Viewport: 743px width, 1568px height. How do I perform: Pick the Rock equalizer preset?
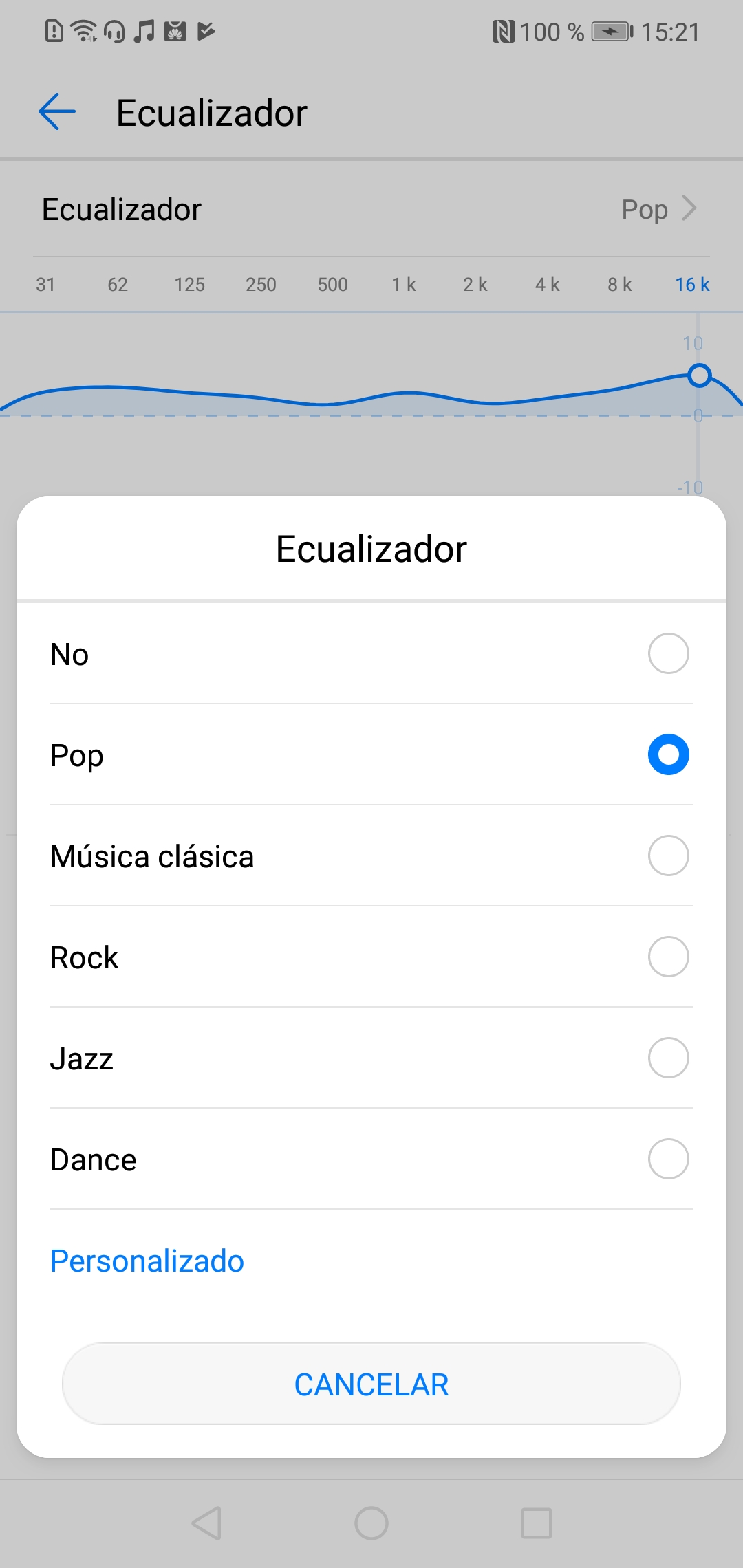click(x=667, y=957)
